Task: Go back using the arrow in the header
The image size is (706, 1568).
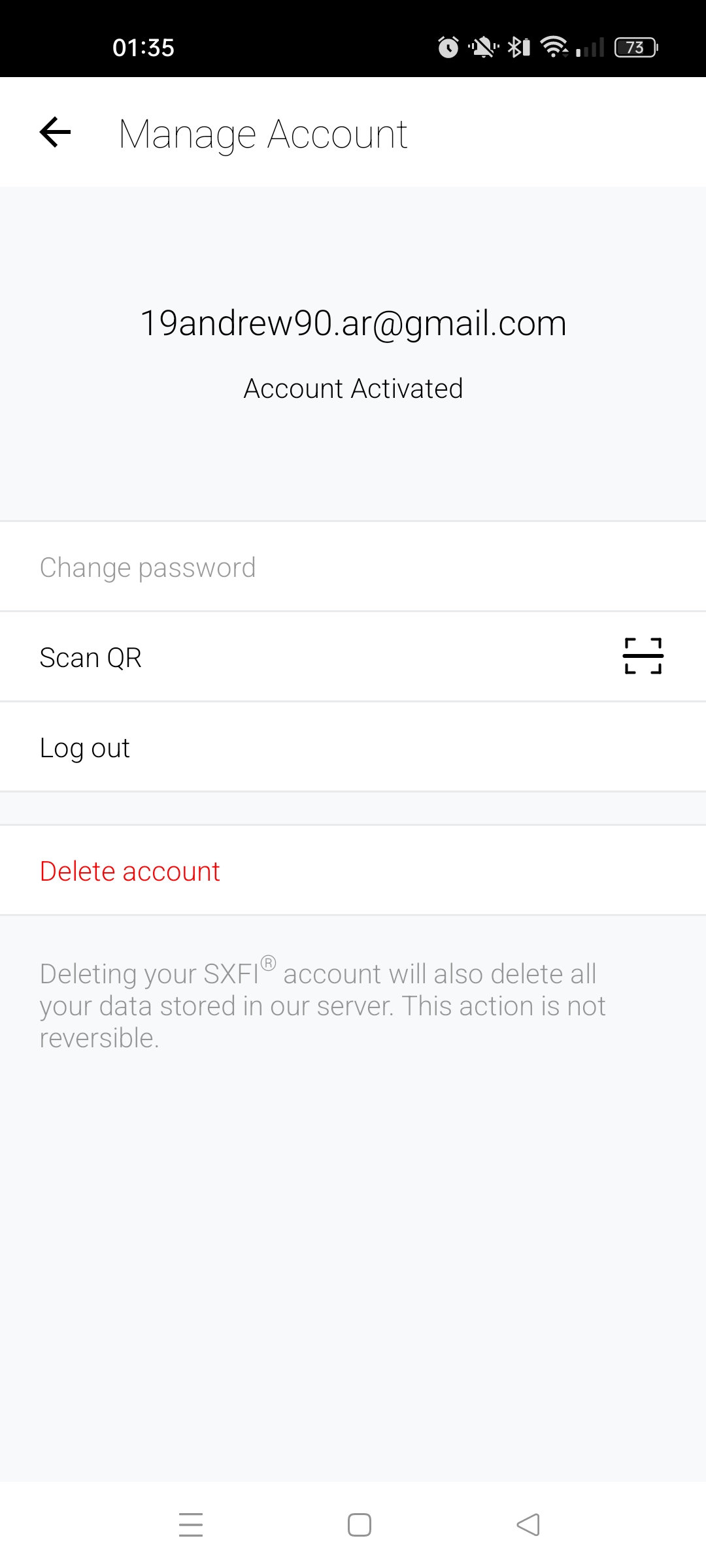Action: (x=55, y=133)
